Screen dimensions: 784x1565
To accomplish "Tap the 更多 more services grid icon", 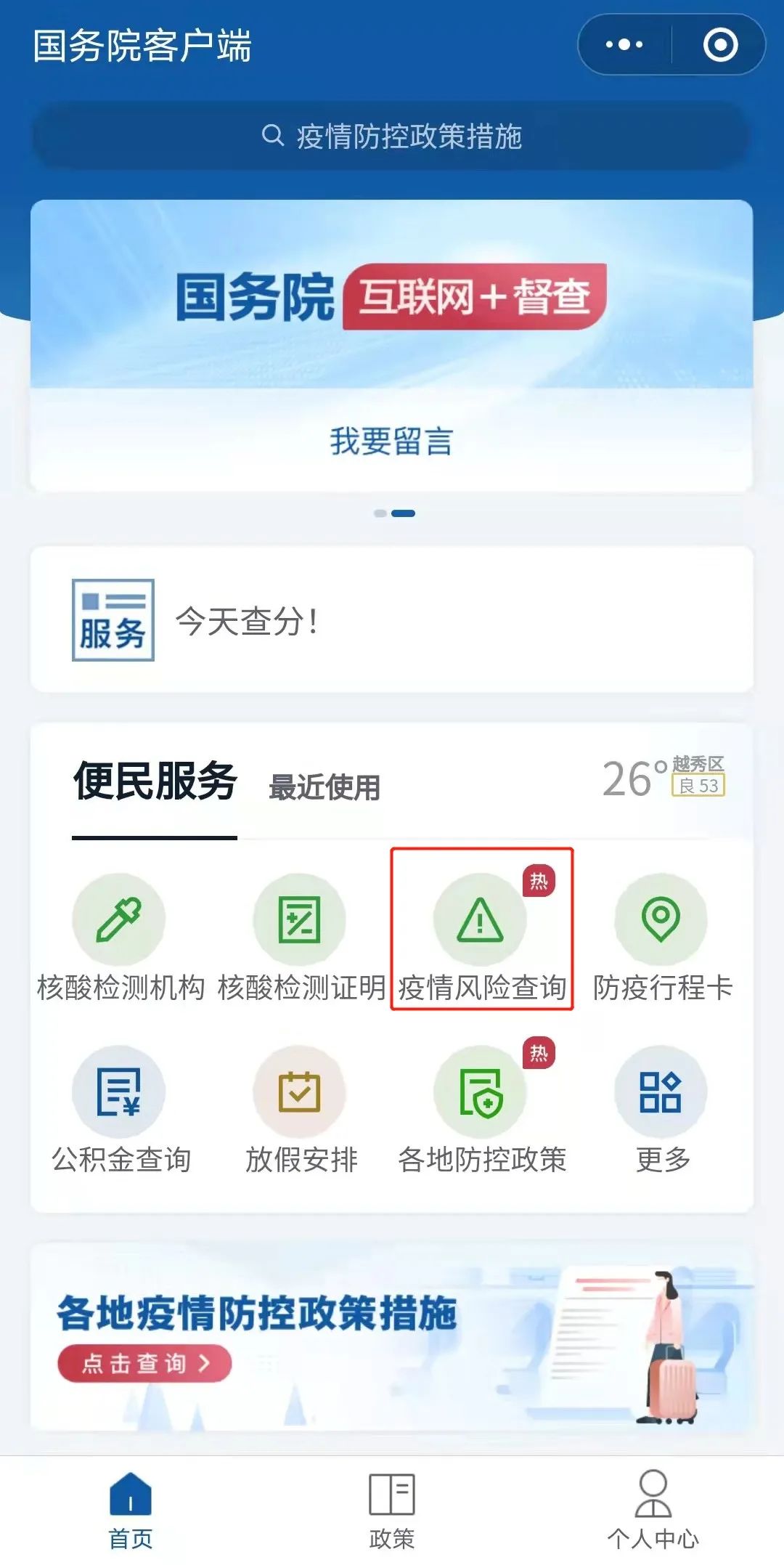I will click(661, 1091).
